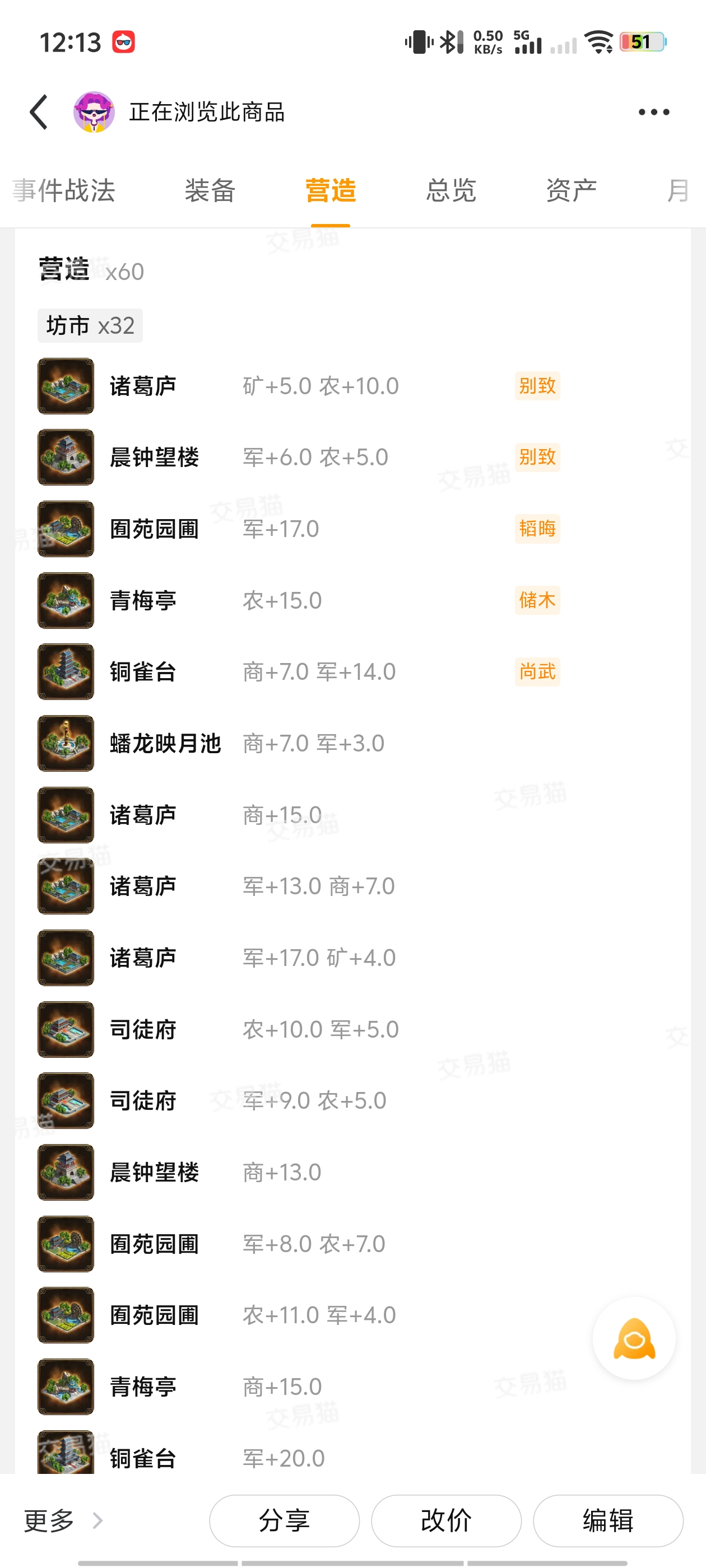
Task: Switch to the 总览 tab
Action: tap(450, 190)
